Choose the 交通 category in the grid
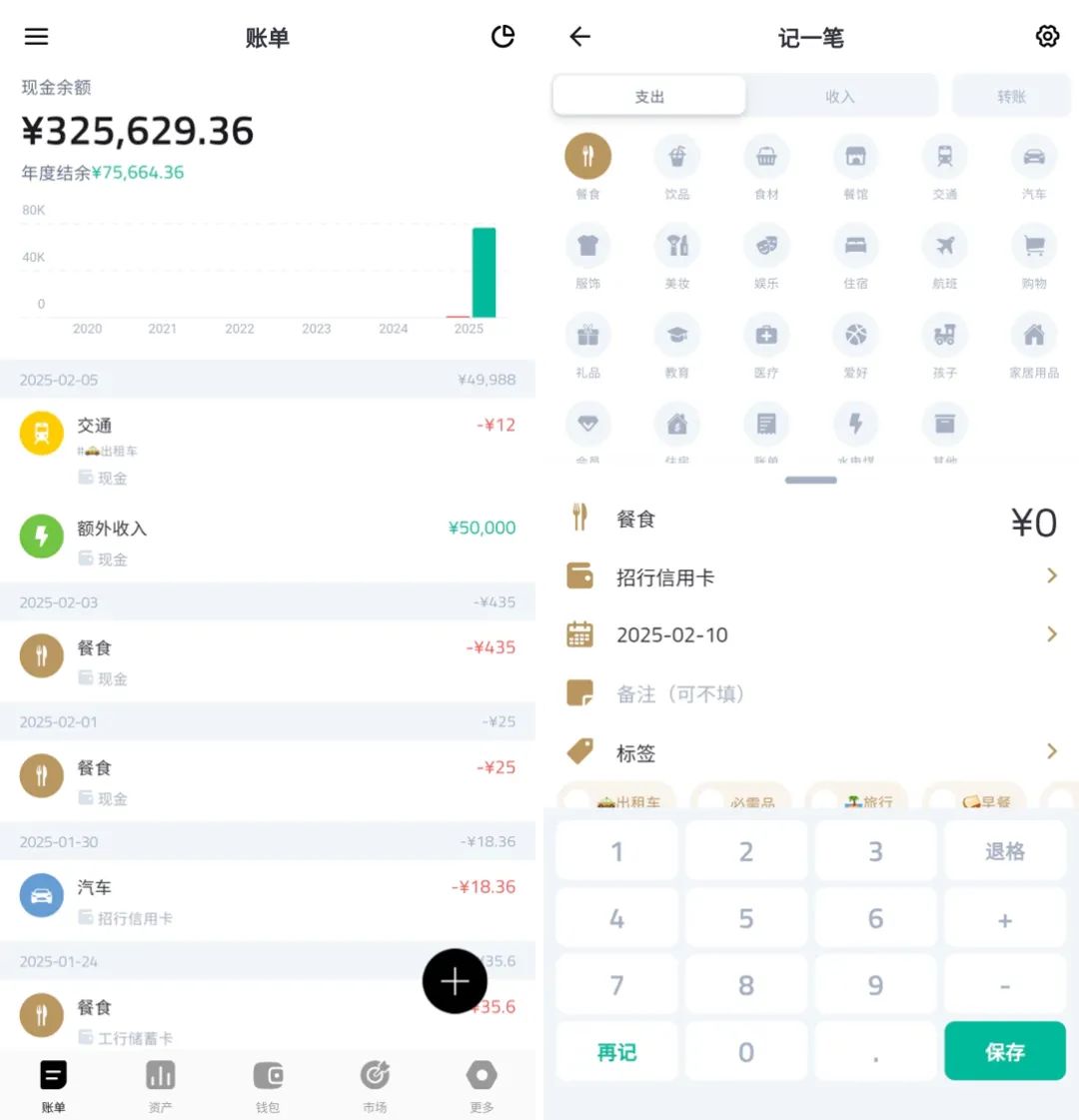Image resolution: width=1079 pixels, height=1120 pixels. pos(944,158)
